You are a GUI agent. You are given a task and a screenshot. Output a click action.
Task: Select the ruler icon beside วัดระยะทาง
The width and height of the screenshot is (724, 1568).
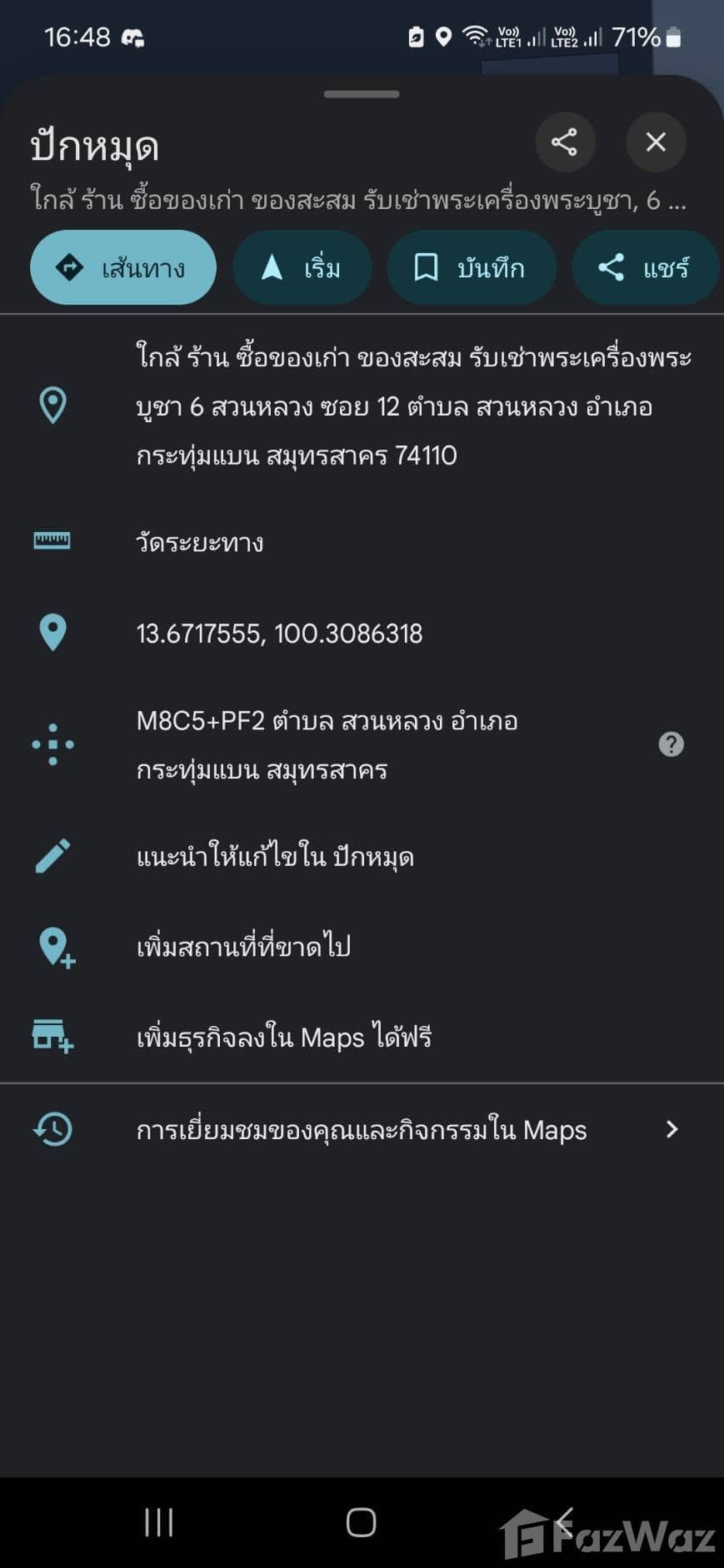(x=52, y=541)
